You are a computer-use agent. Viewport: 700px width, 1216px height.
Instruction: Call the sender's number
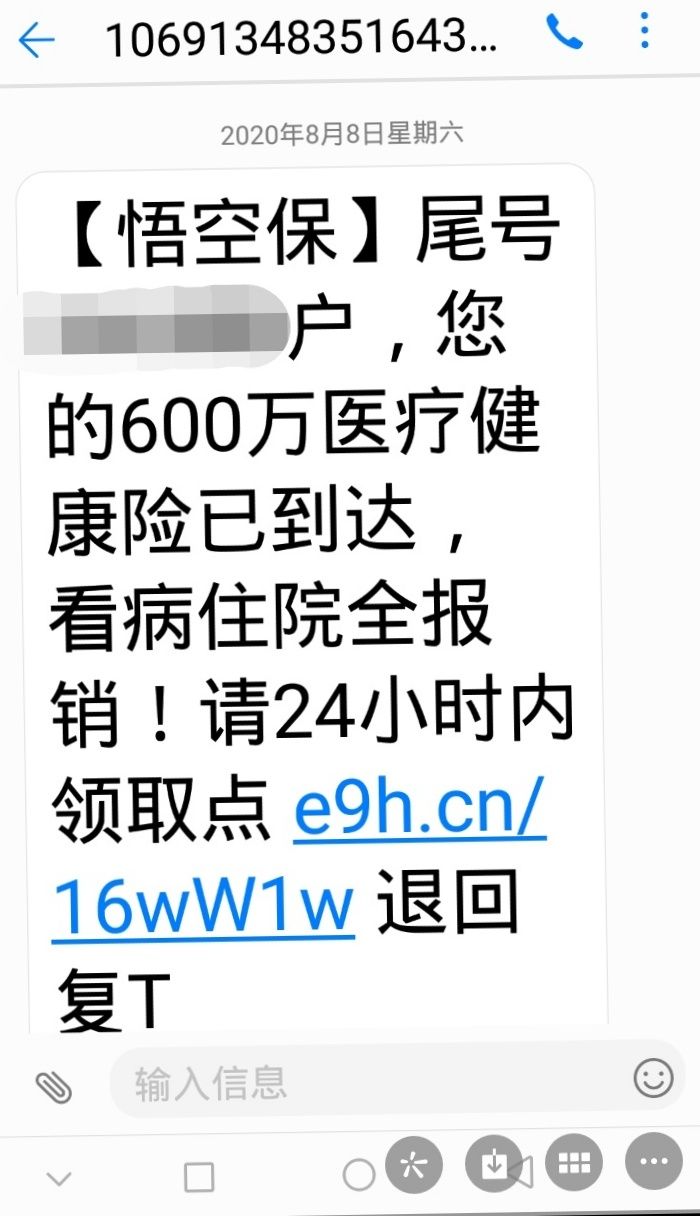(x=565, y=34)
